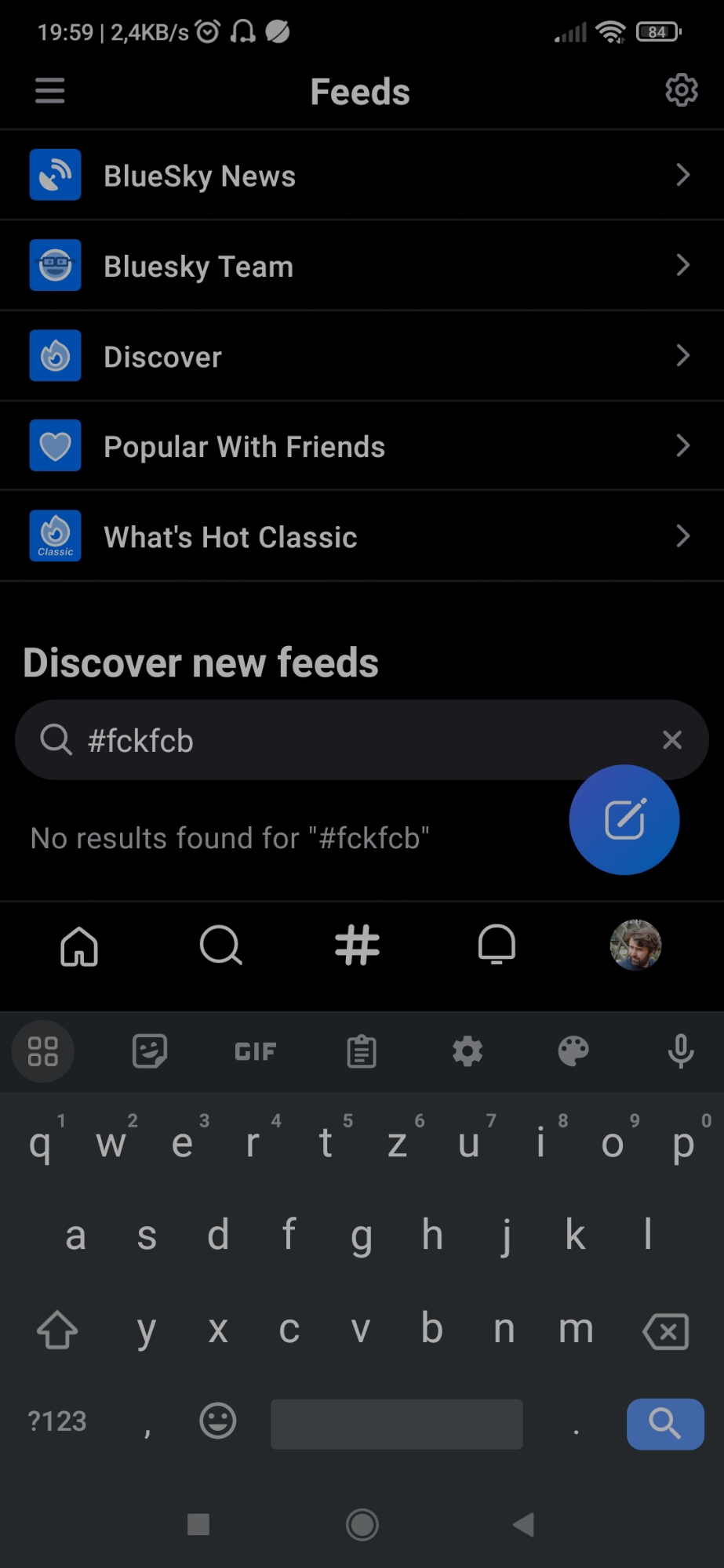This screenshot has height=1568, width=724.
Task: Open the hamburger drawer menu
Action: pos(49,91)
